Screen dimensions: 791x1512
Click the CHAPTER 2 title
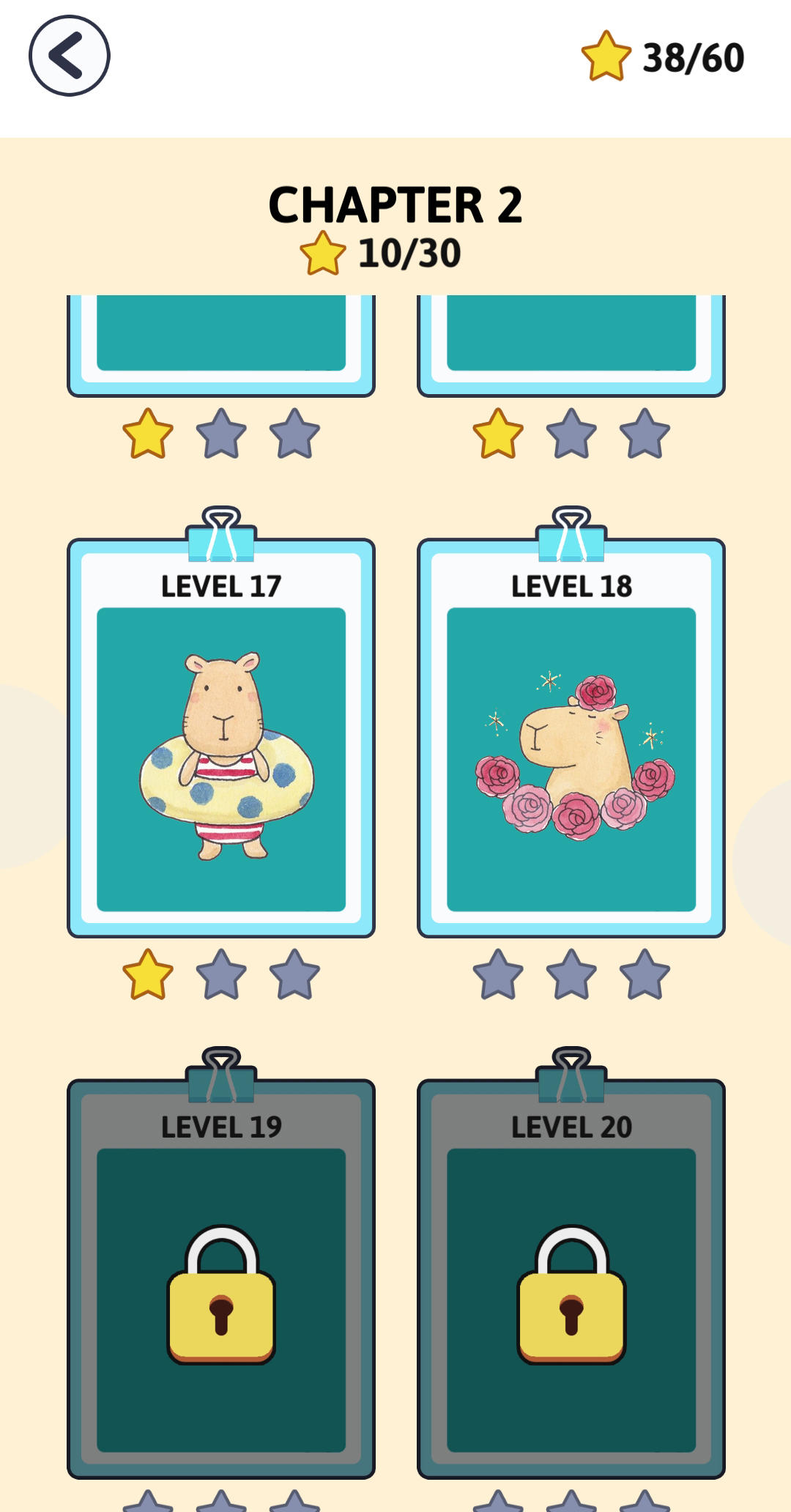click(395, 205)
